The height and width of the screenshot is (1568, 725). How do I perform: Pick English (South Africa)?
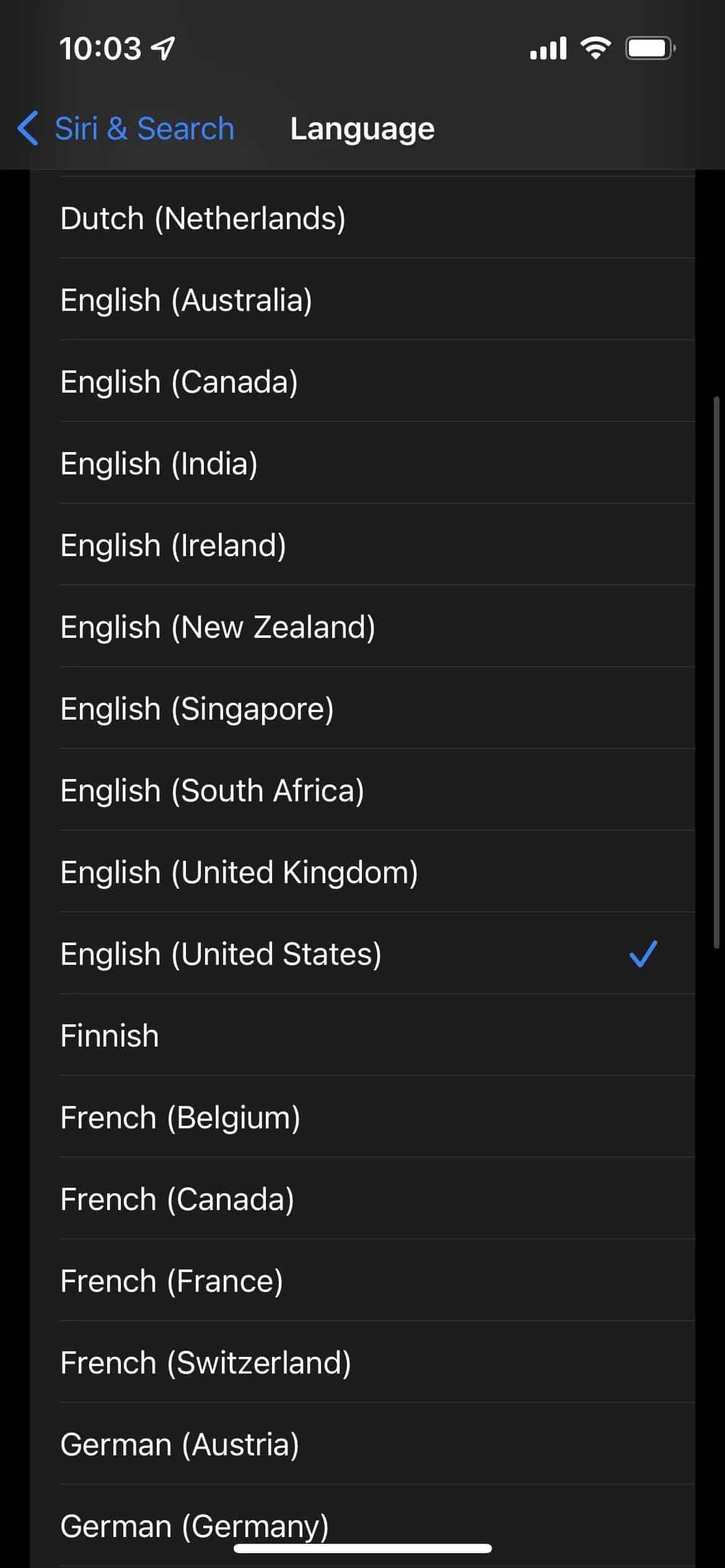(x=362, y=790)
